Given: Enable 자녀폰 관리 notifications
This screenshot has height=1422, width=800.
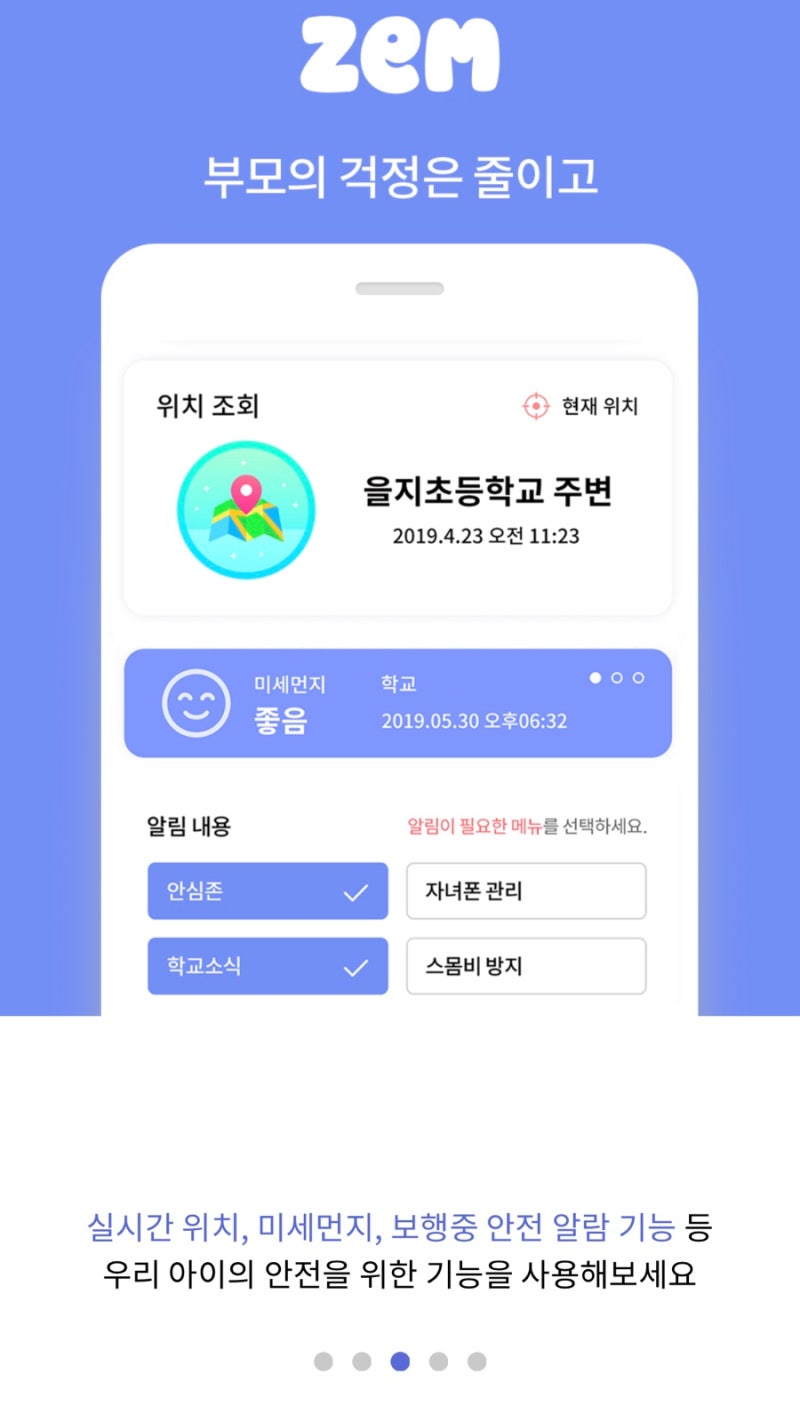Looking at the screenshot, I should click(525, 891).
